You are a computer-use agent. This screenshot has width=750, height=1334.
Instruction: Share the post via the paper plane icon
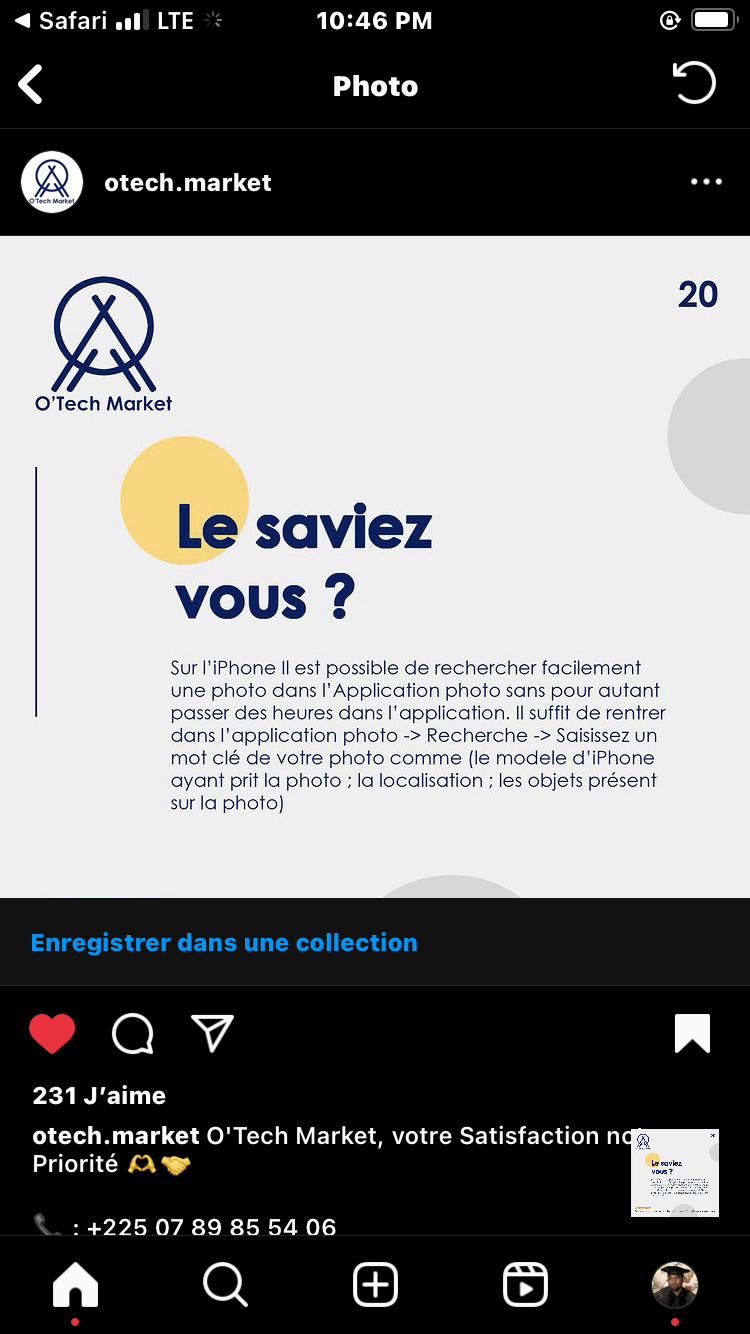coord(212,1033)
